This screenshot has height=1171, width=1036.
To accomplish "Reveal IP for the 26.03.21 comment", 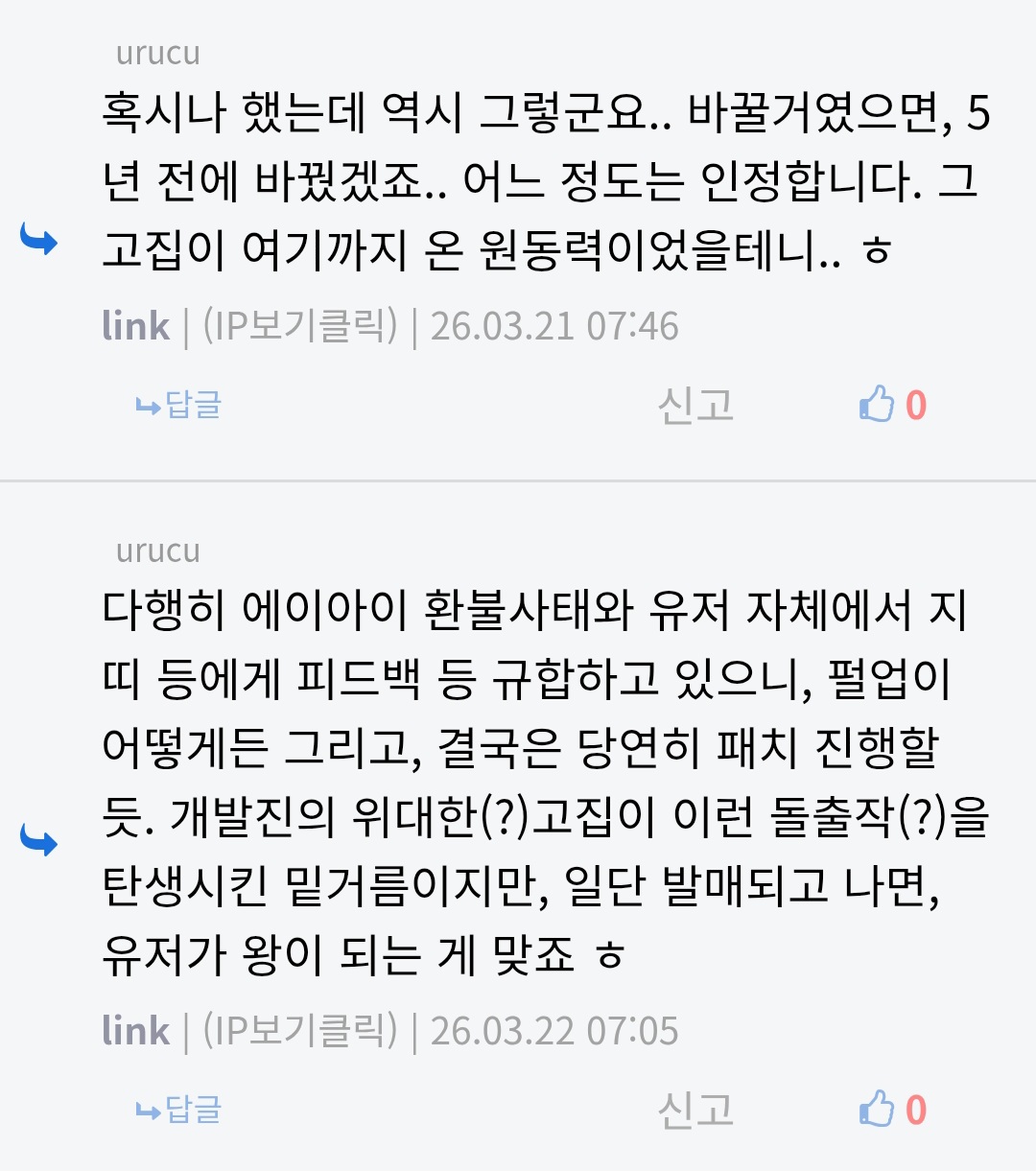I will click(300, 327).
